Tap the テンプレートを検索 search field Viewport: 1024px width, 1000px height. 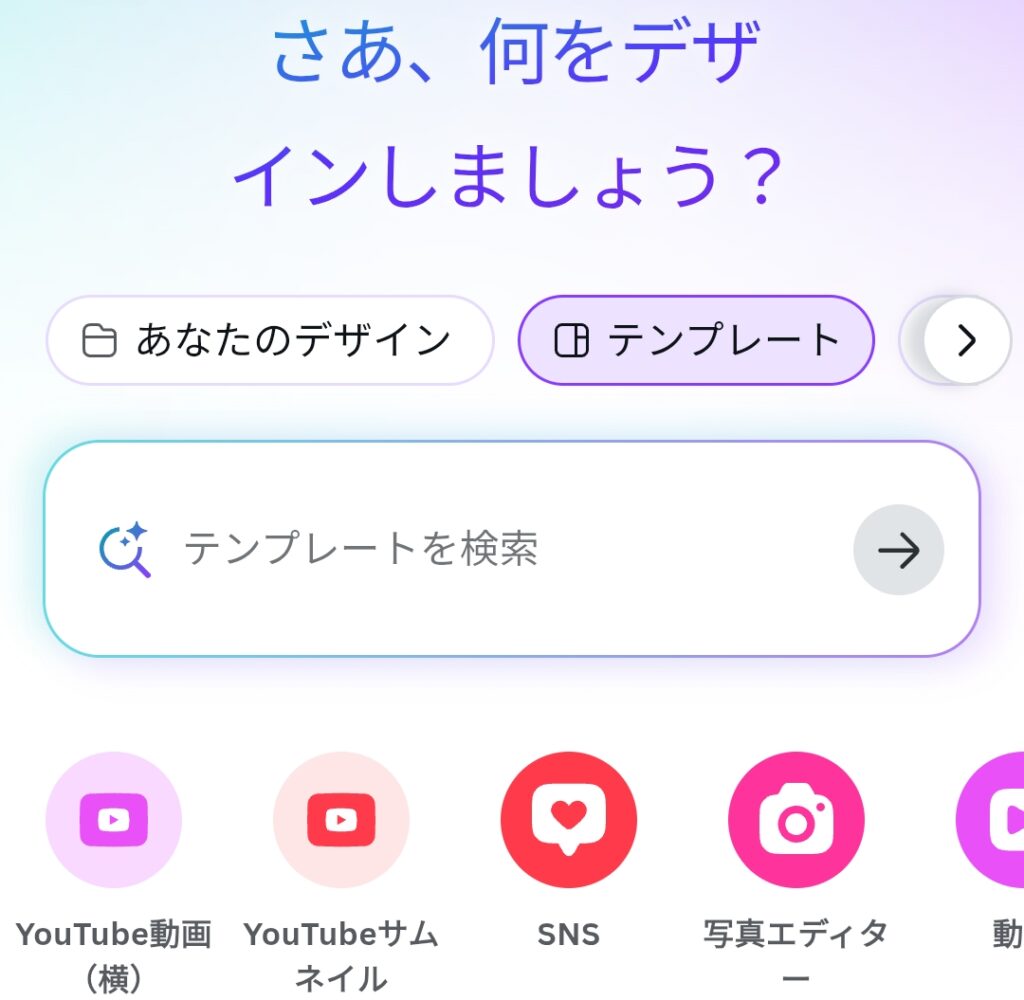(480, 549)
